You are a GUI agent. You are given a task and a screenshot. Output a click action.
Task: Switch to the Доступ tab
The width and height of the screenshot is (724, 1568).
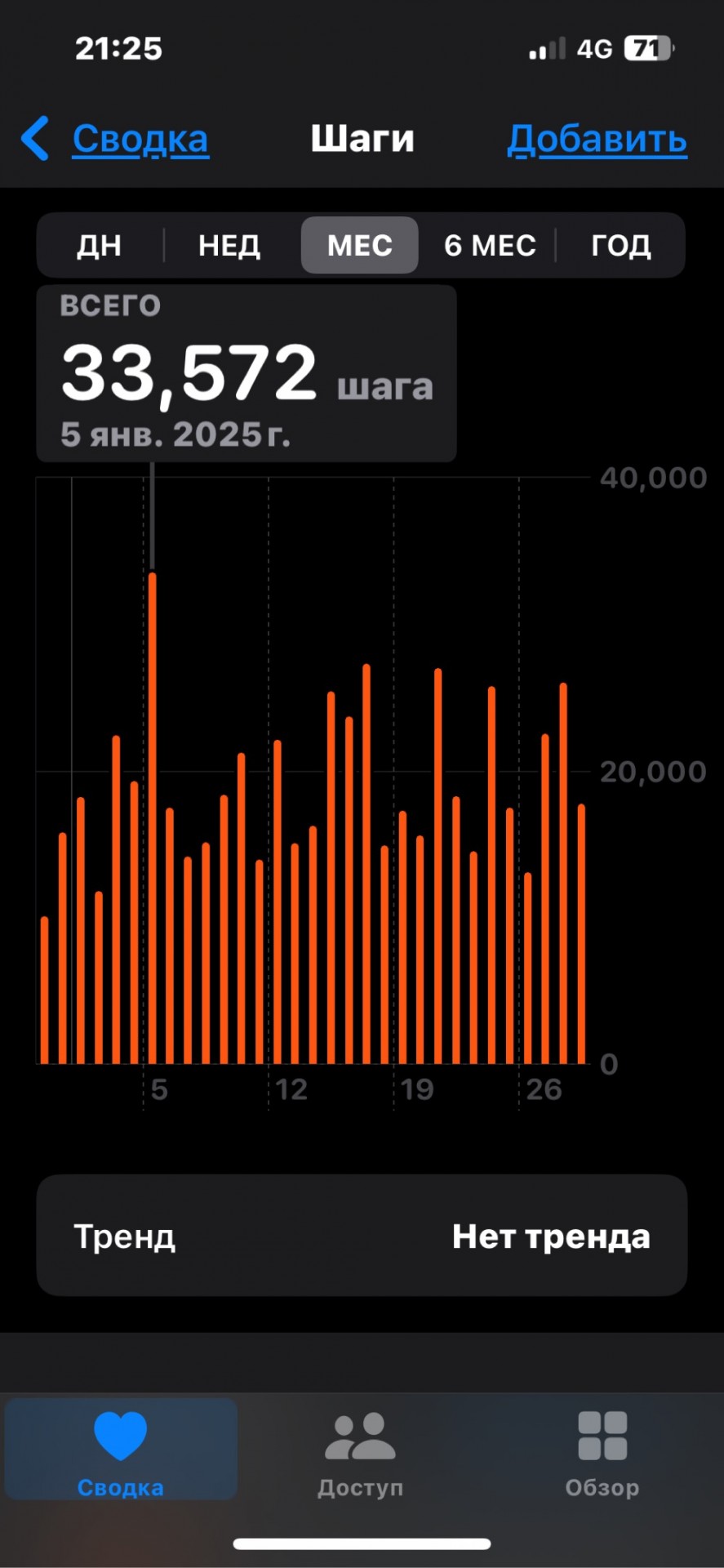(x=360, y=1454)
